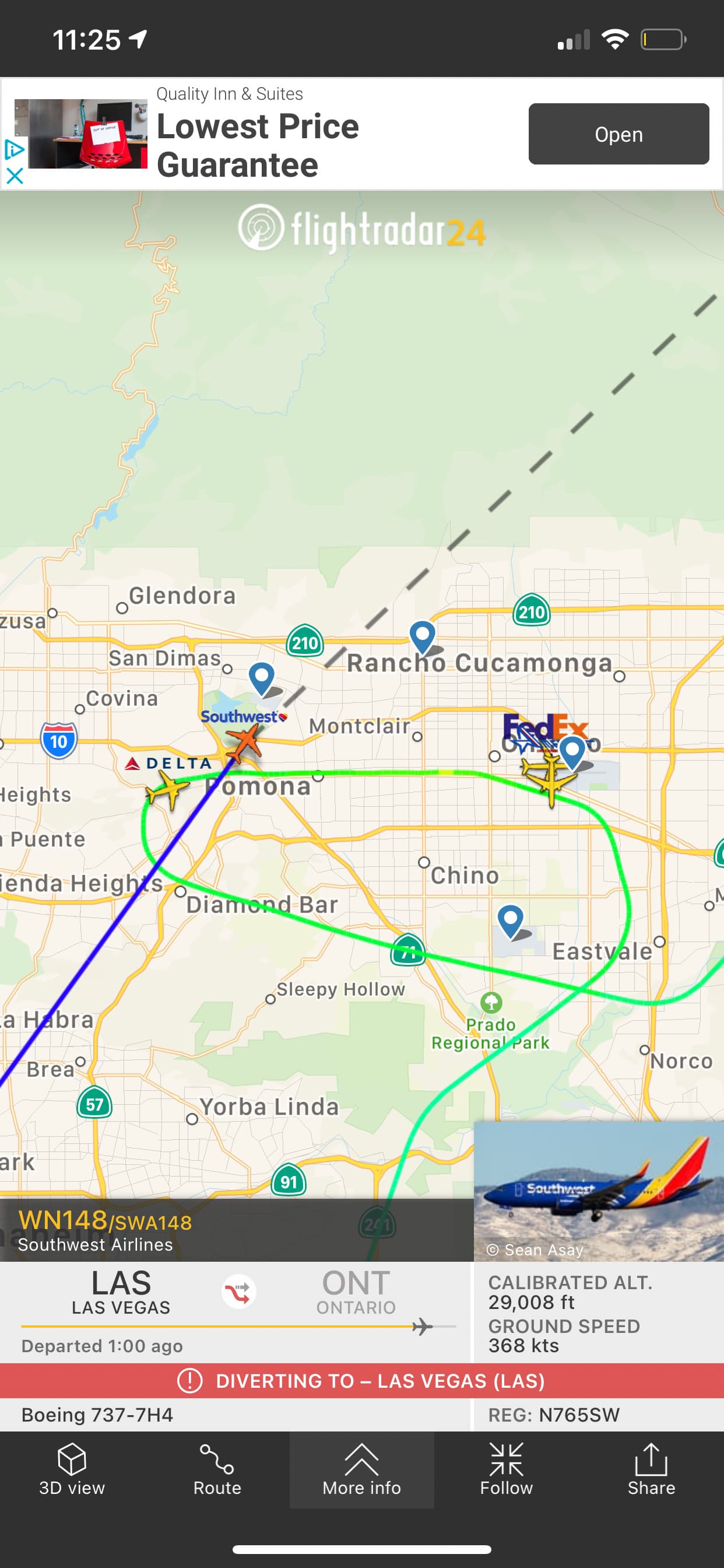Open the airport pin near Rancho Cucamonga

tap(422, 636)
